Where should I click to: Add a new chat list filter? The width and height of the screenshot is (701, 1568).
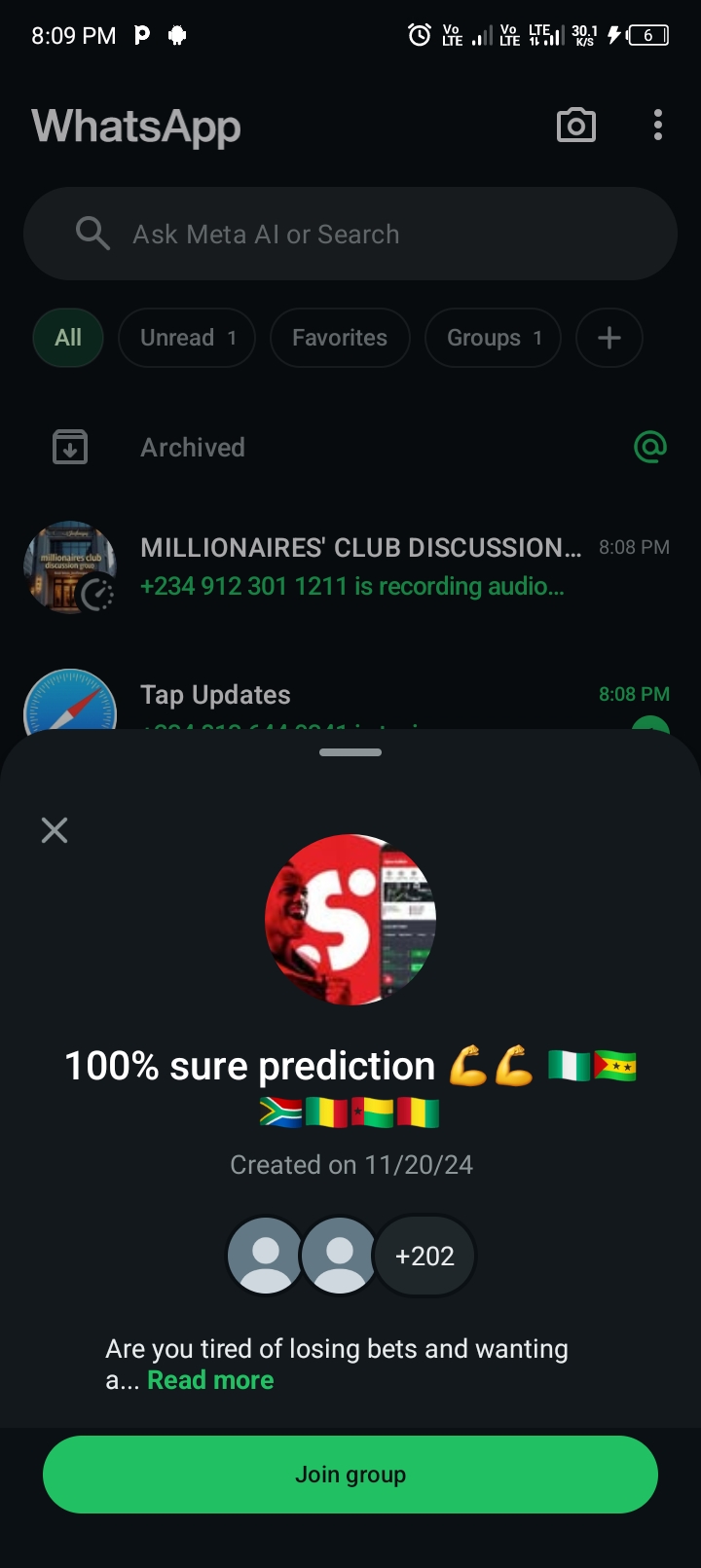(609, 338)
